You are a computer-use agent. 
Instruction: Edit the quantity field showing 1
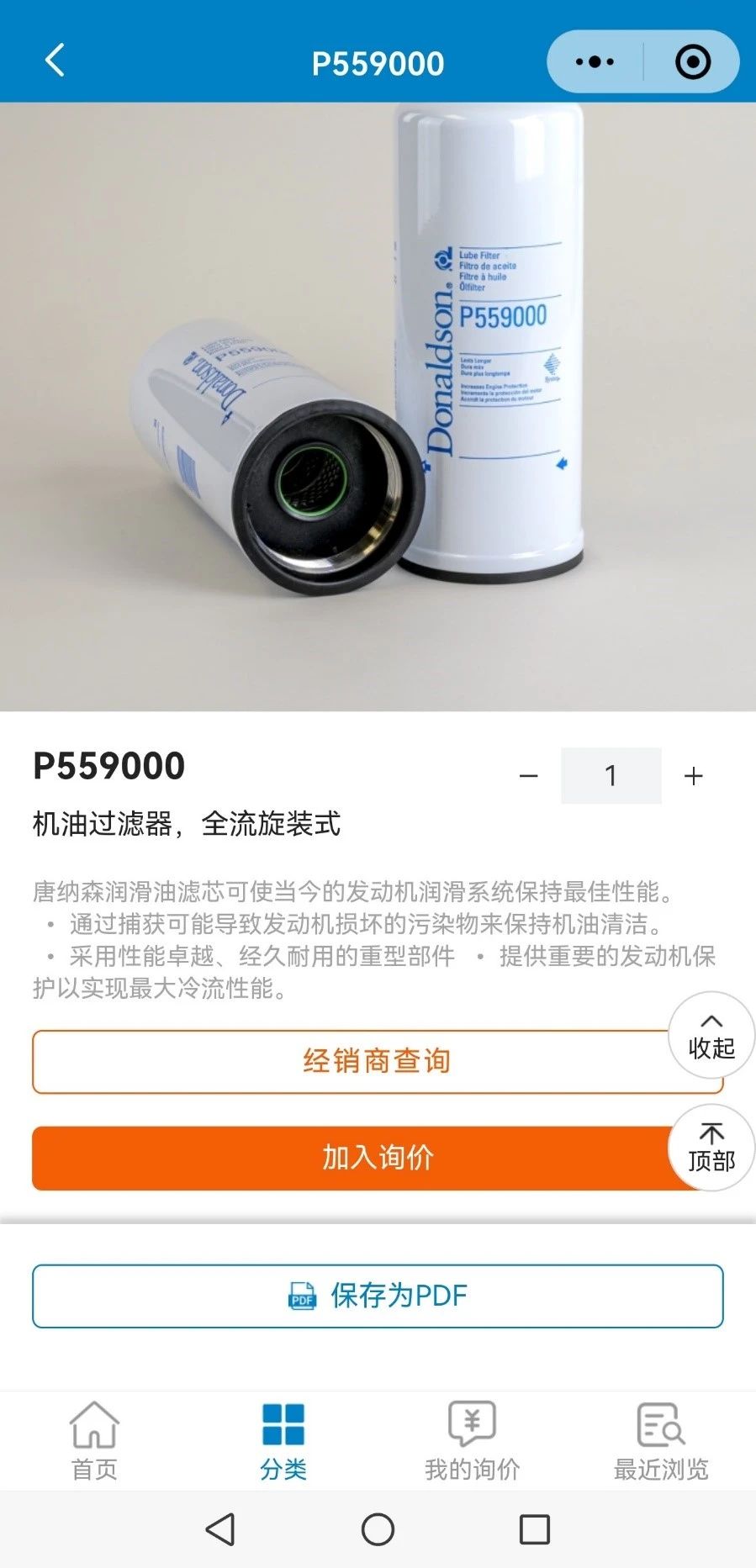pyautogui.click(x=611, y=776)
